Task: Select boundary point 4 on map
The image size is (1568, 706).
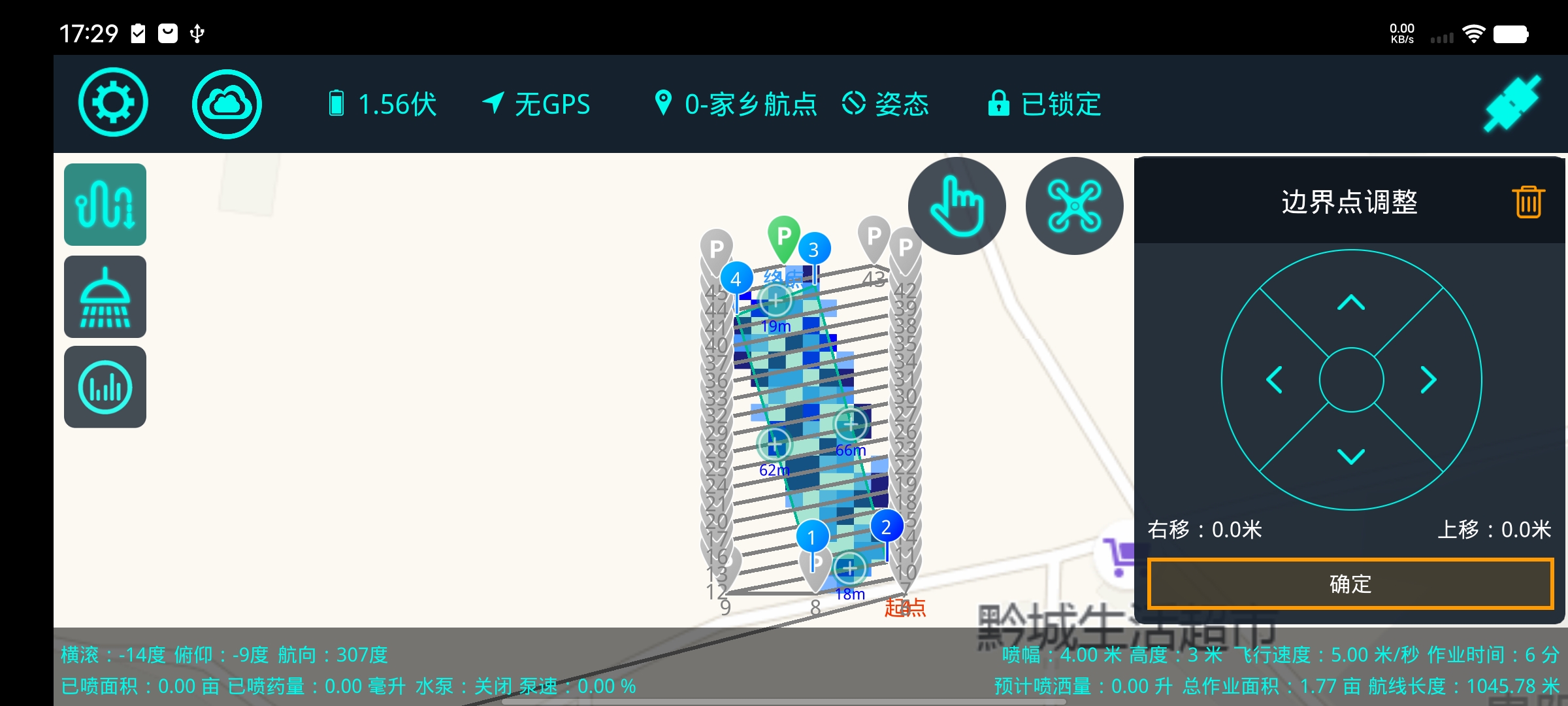Action: click(x=736, y=278)
